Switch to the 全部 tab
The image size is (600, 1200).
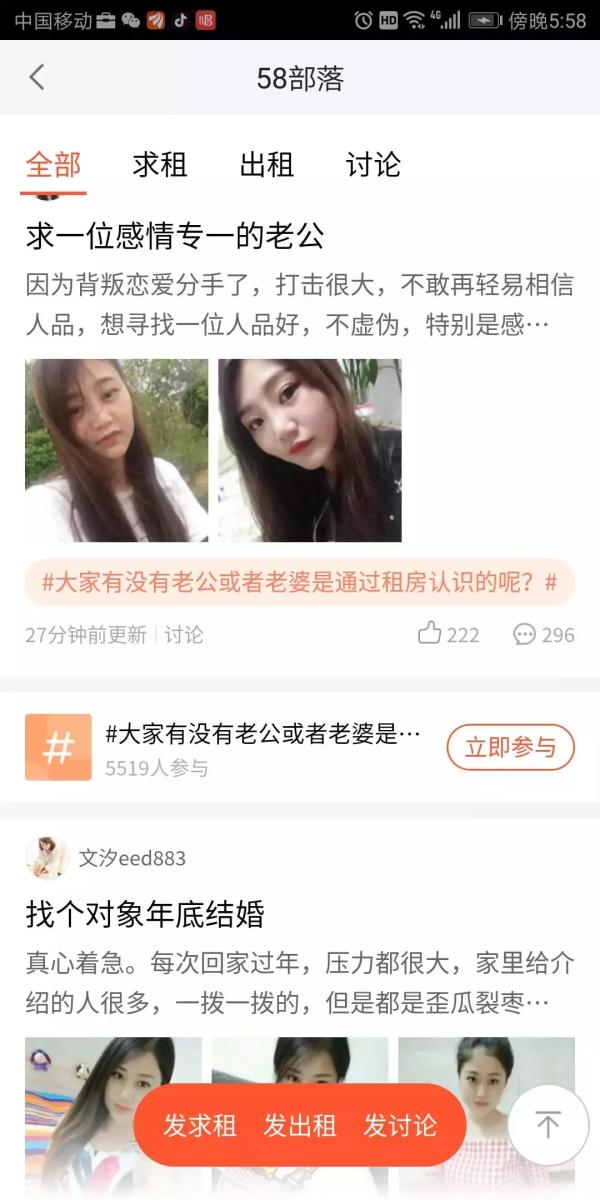coord(53,165)
